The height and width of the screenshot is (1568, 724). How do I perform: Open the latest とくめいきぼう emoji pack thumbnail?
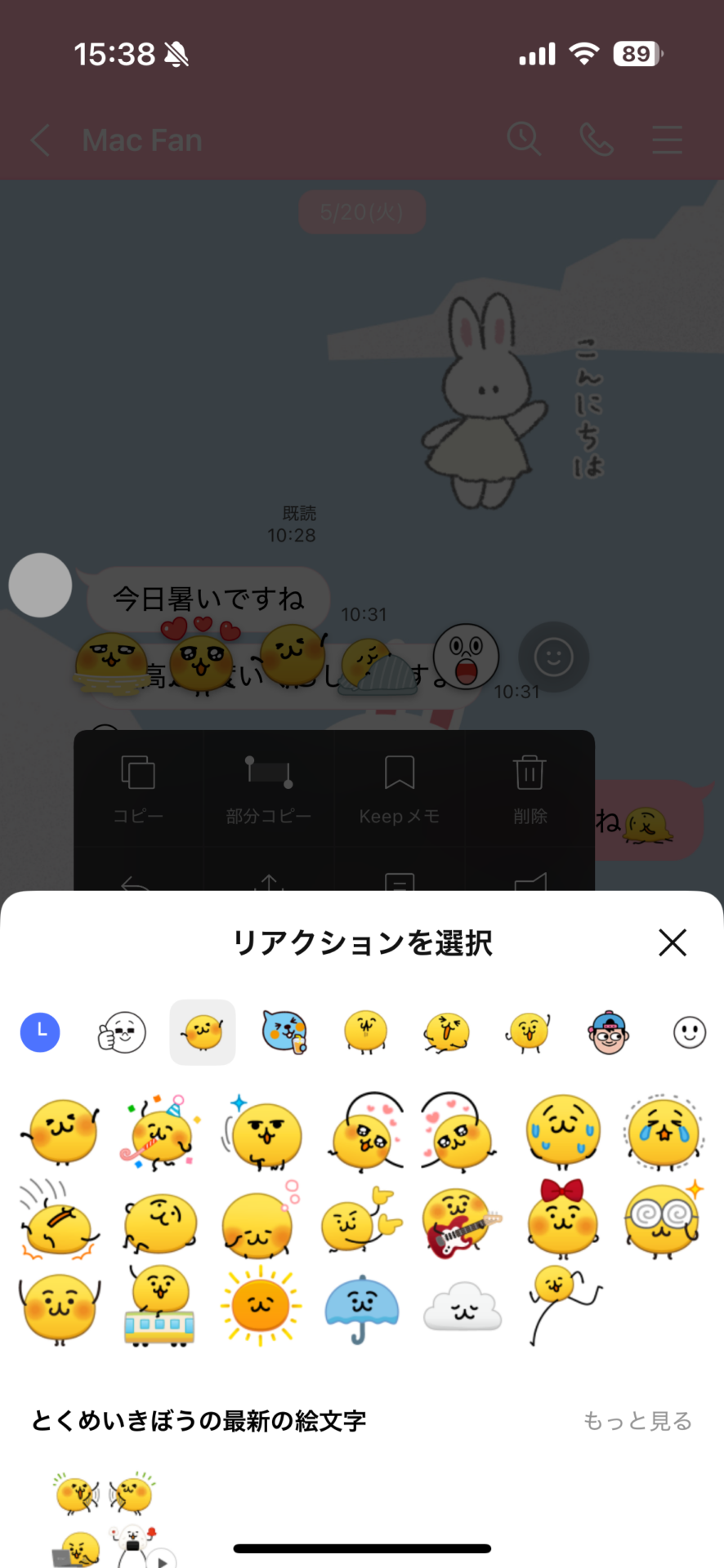tap(105, 1519)
